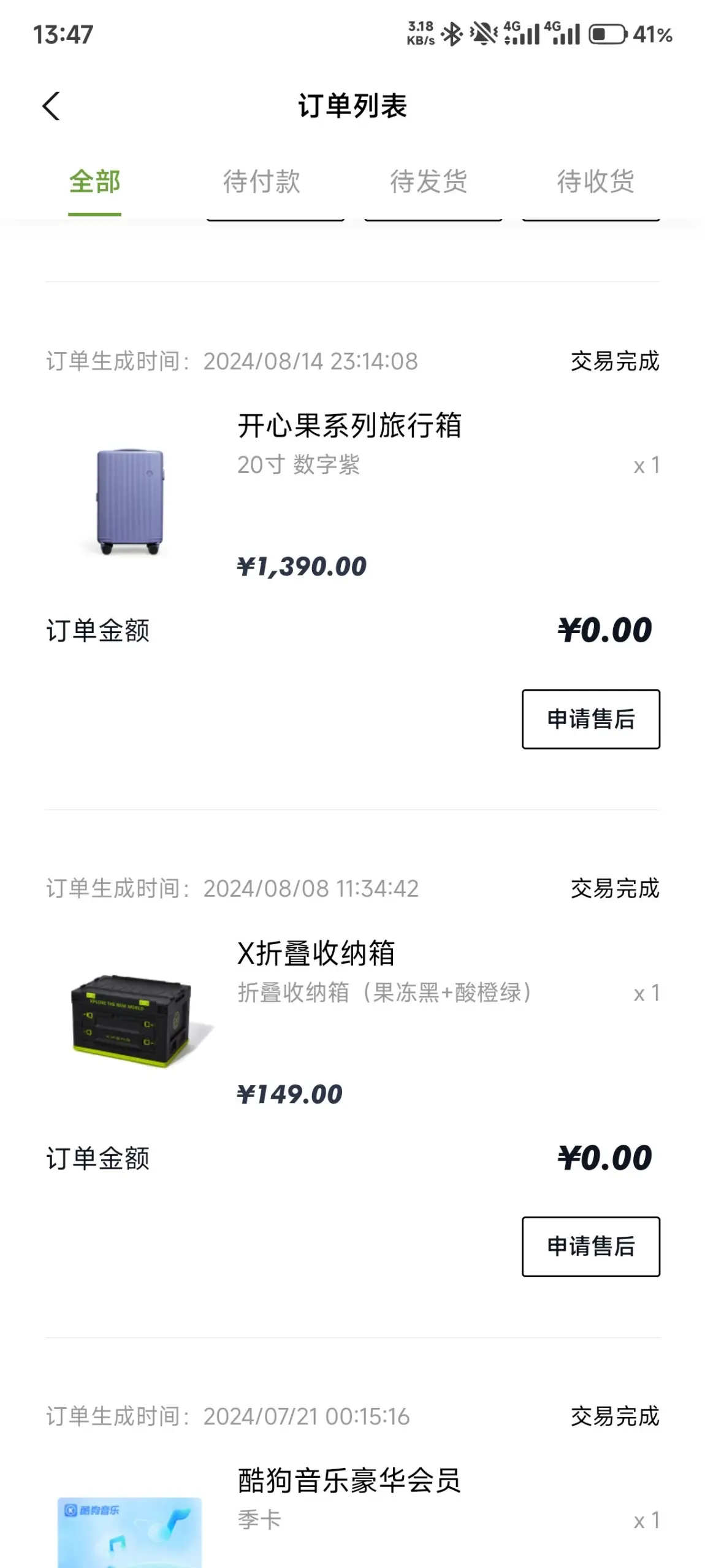Image resolution: width=705 pixels, height=1568 pixels.
Task: Open the 待收货 tab
Action: 595,182
